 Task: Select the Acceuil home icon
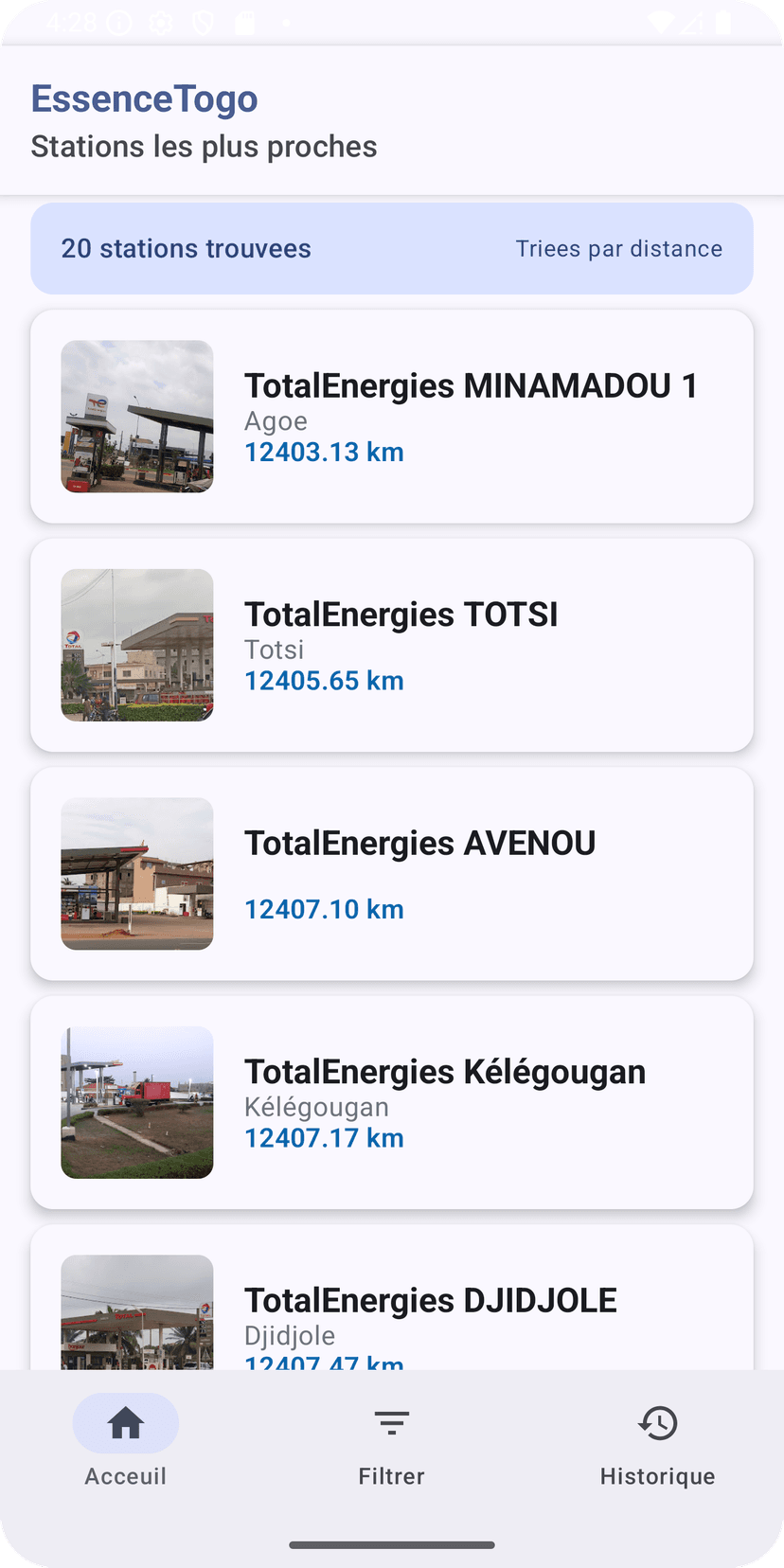coord(125,1422)
